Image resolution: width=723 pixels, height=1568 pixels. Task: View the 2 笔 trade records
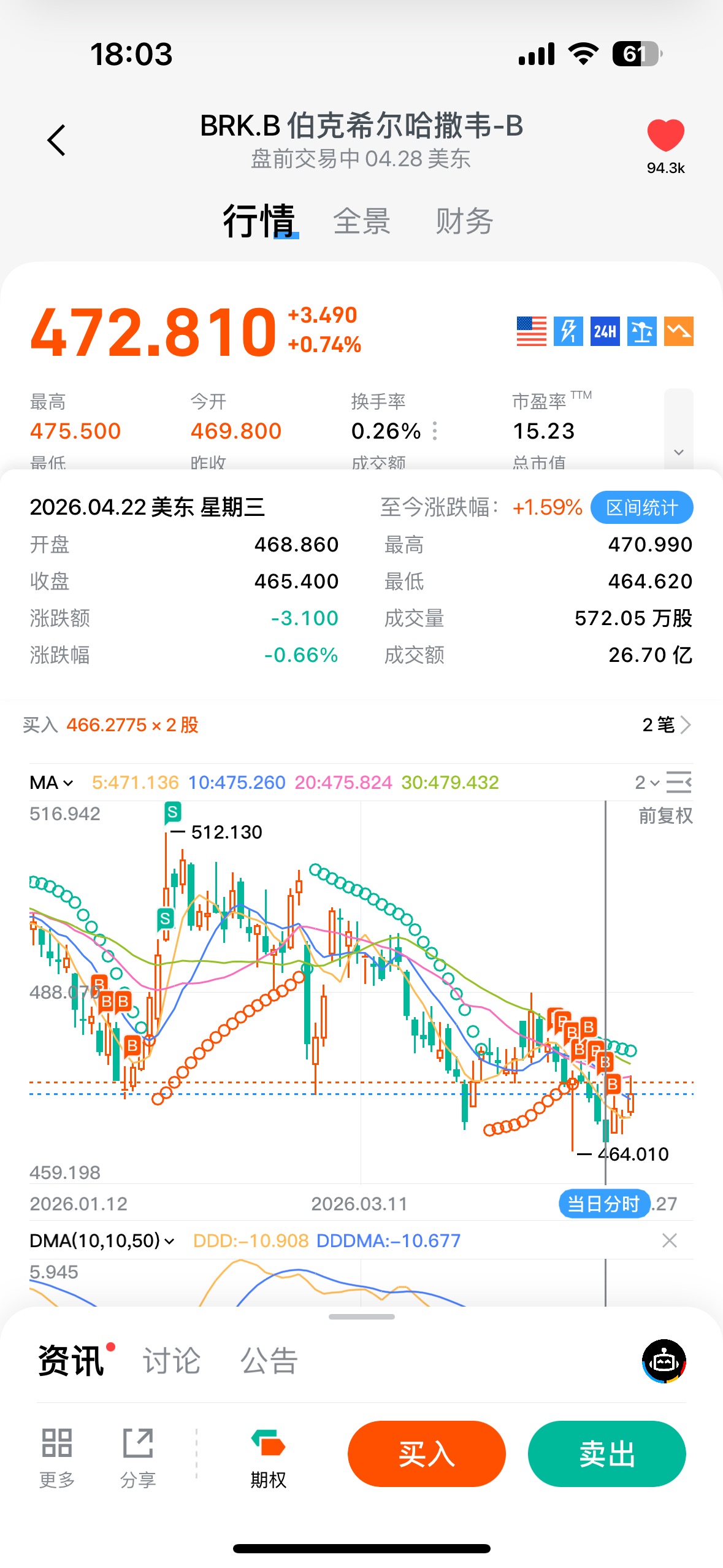coord(666,724)
